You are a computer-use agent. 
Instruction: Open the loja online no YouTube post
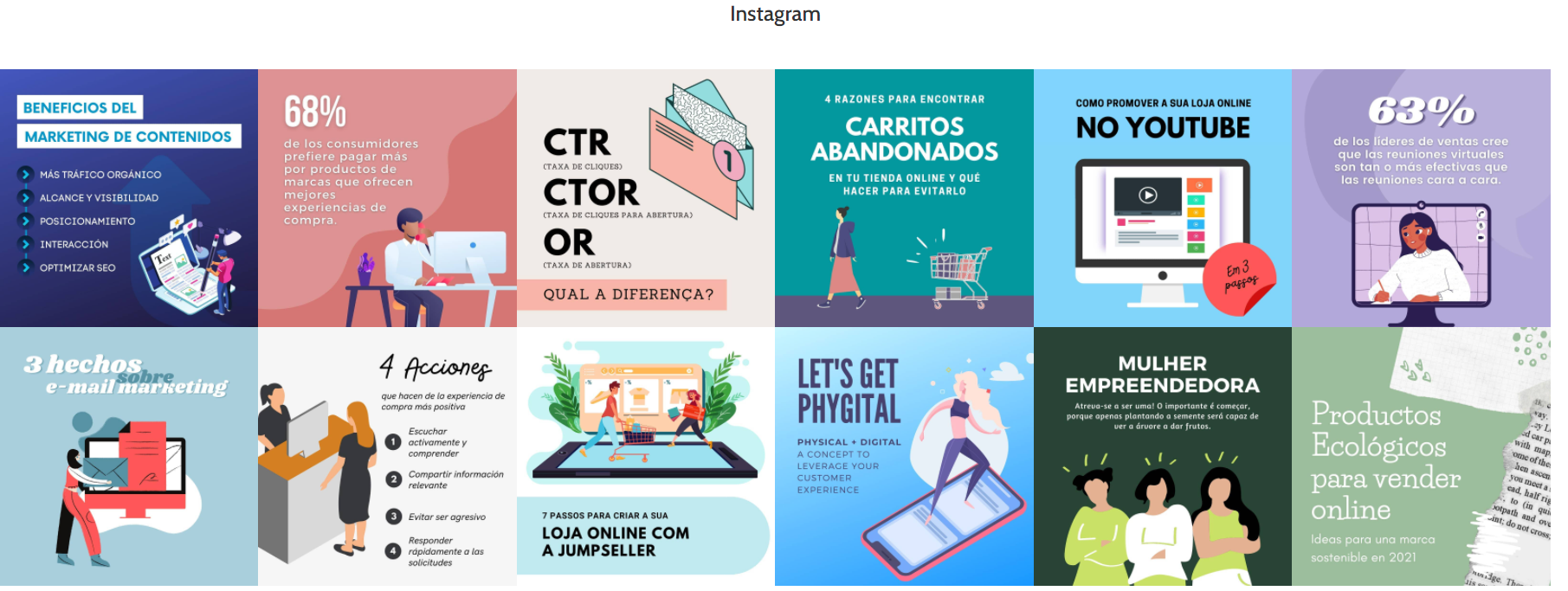pyautogui.click(x=1162, y=198)
